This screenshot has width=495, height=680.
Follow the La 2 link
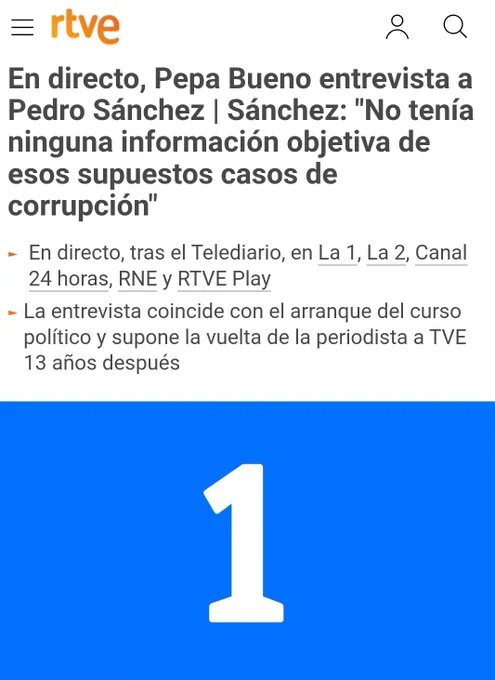pos(386,253)
